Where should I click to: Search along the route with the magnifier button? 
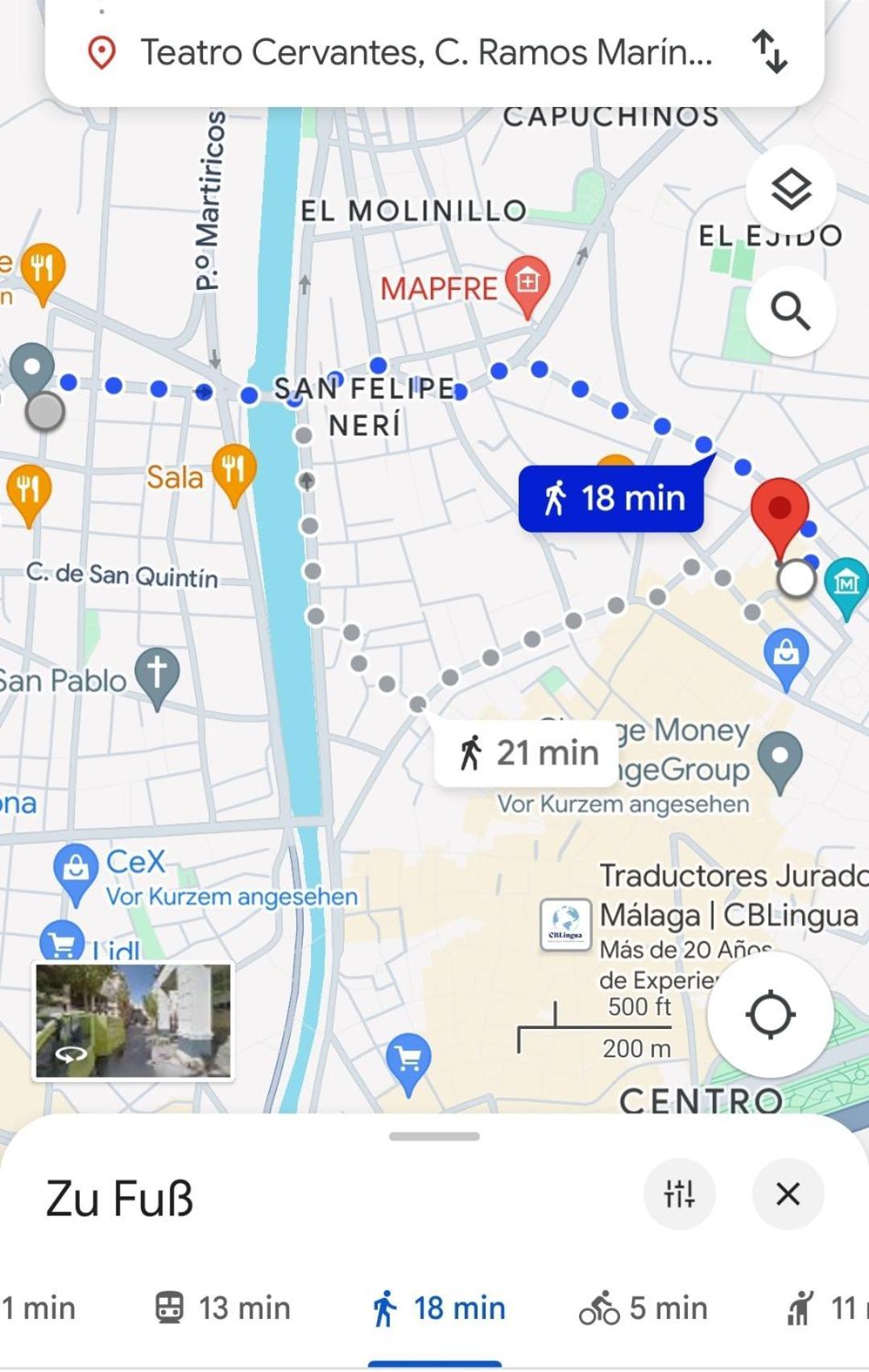tap(791, 311)
